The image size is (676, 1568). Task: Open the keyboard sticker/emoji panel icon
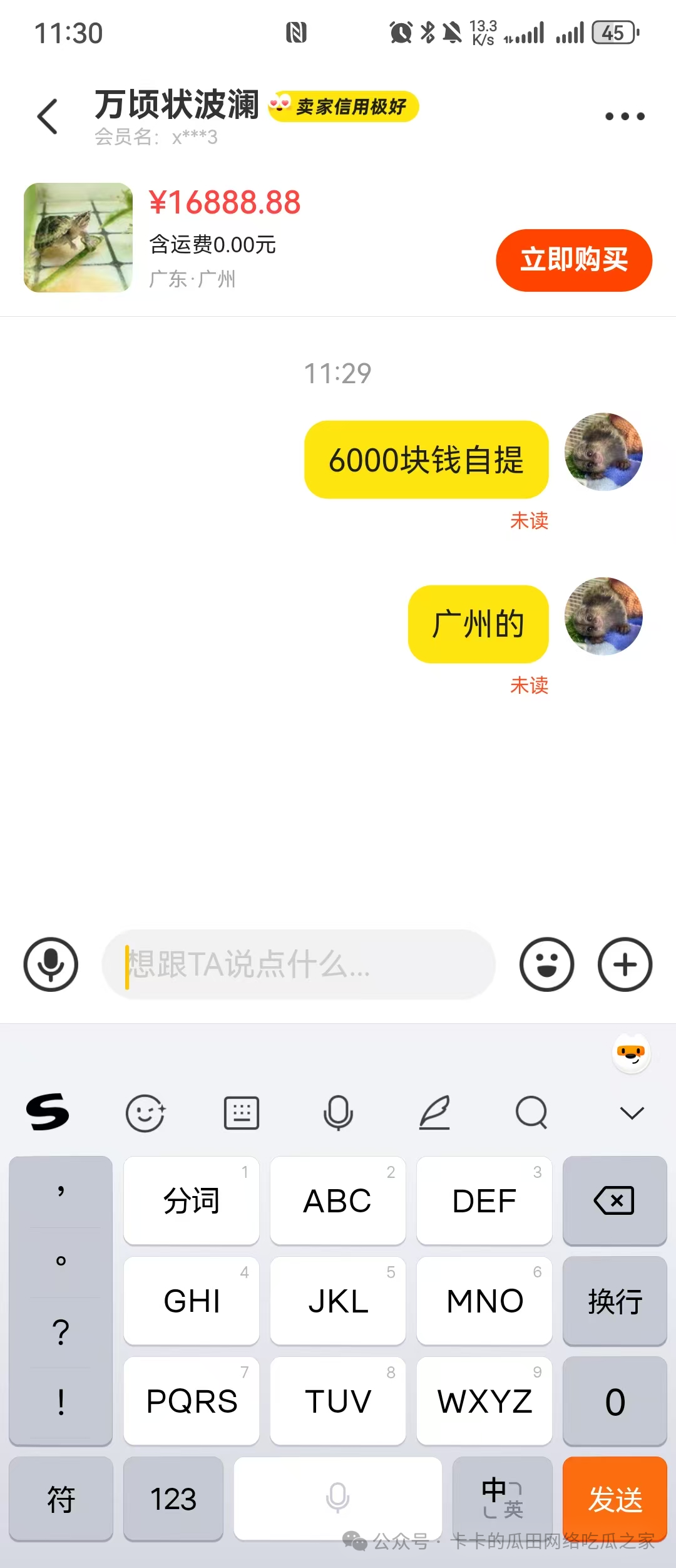[145, 1113]
